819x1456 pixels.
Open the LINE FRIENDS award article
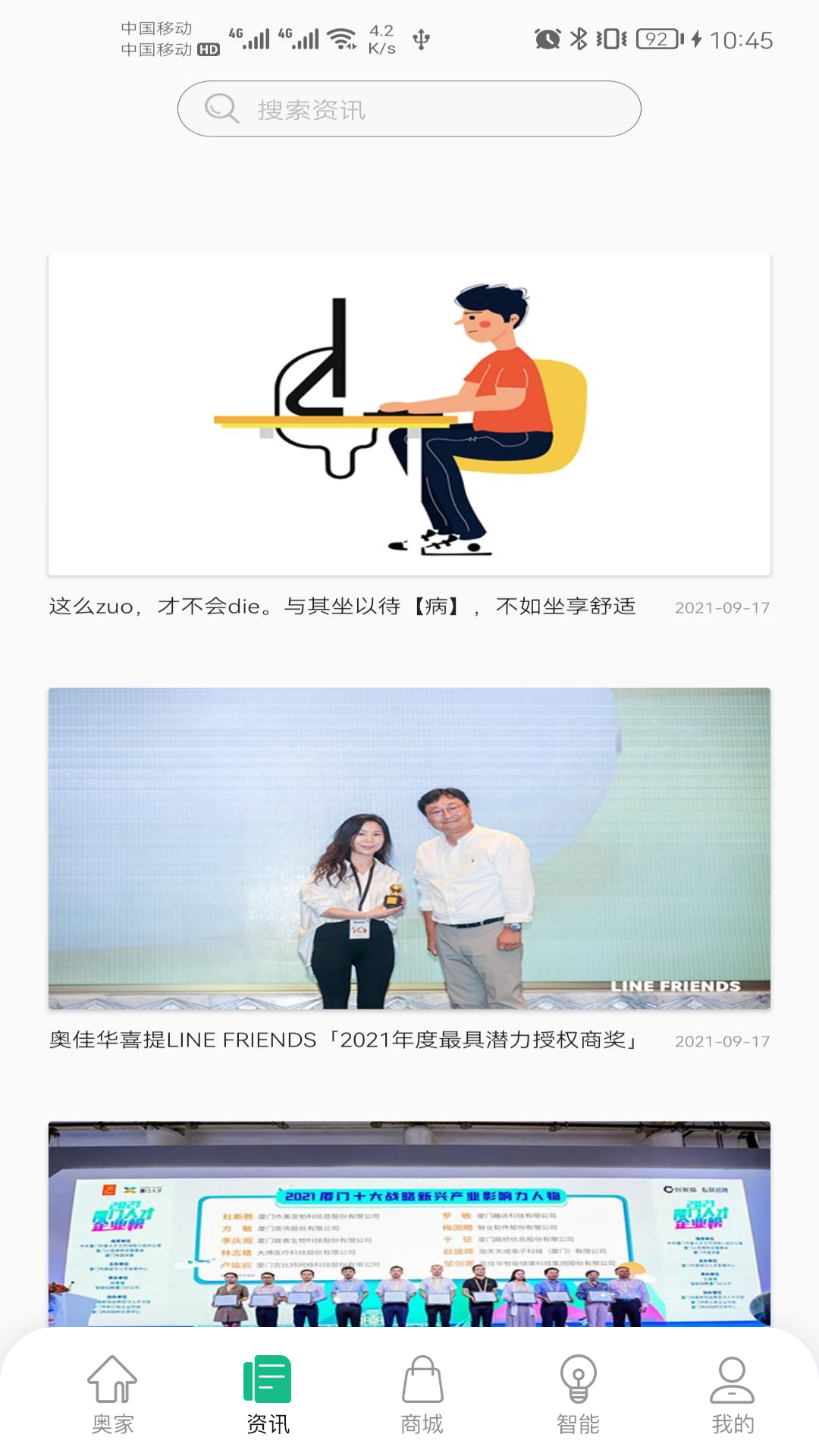click(x=409, y=848)
